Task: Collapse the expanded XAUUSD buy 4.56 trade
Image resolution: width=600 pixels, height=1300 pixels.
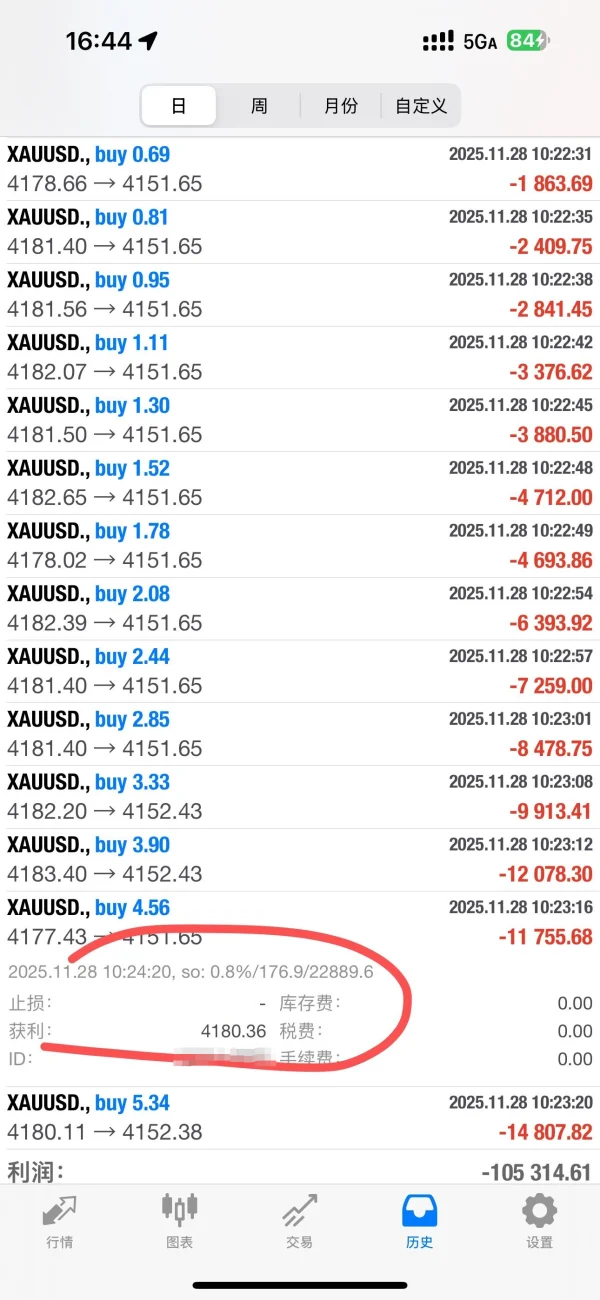Action: (x=300, y=922)
